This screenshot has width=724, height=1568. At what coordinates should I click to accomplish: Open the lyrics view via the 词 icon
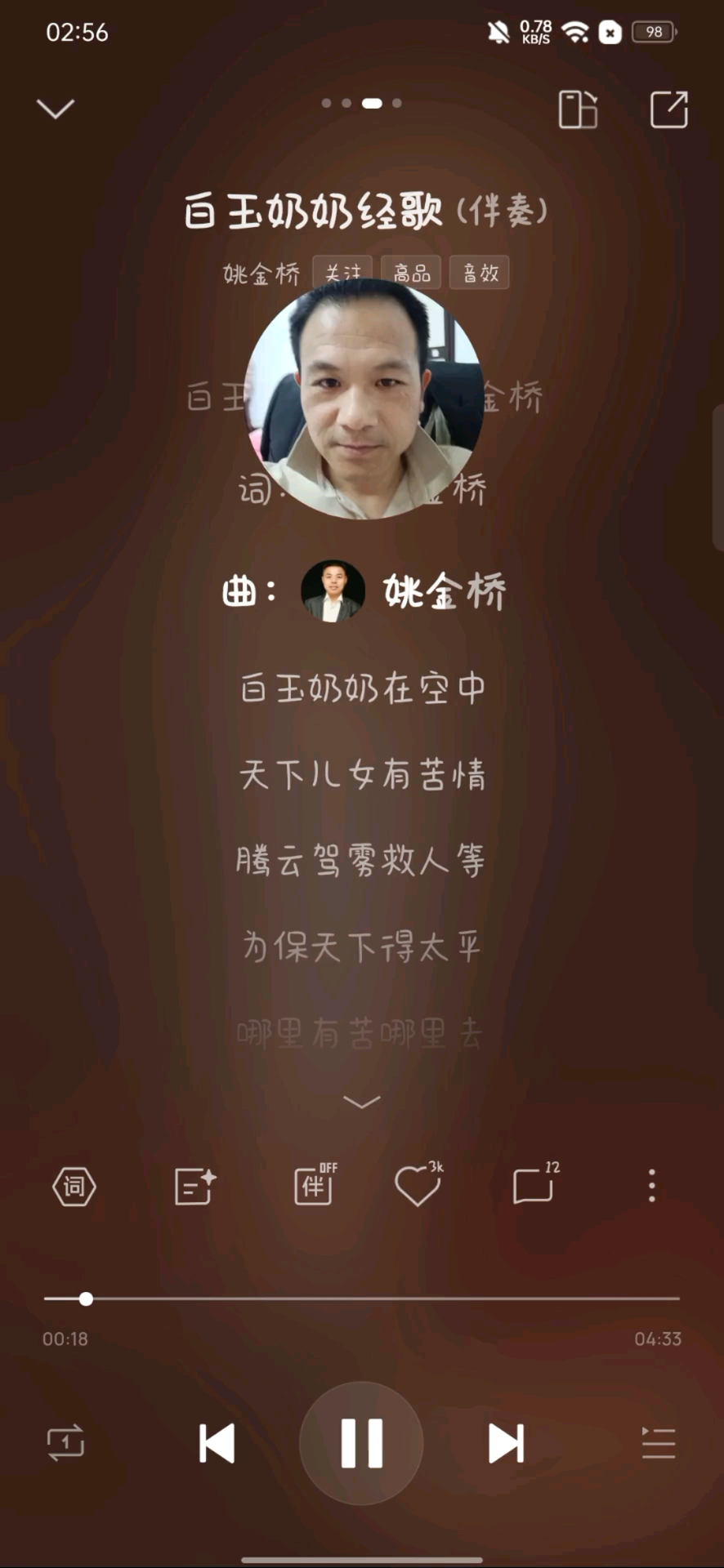[73, 1187]
